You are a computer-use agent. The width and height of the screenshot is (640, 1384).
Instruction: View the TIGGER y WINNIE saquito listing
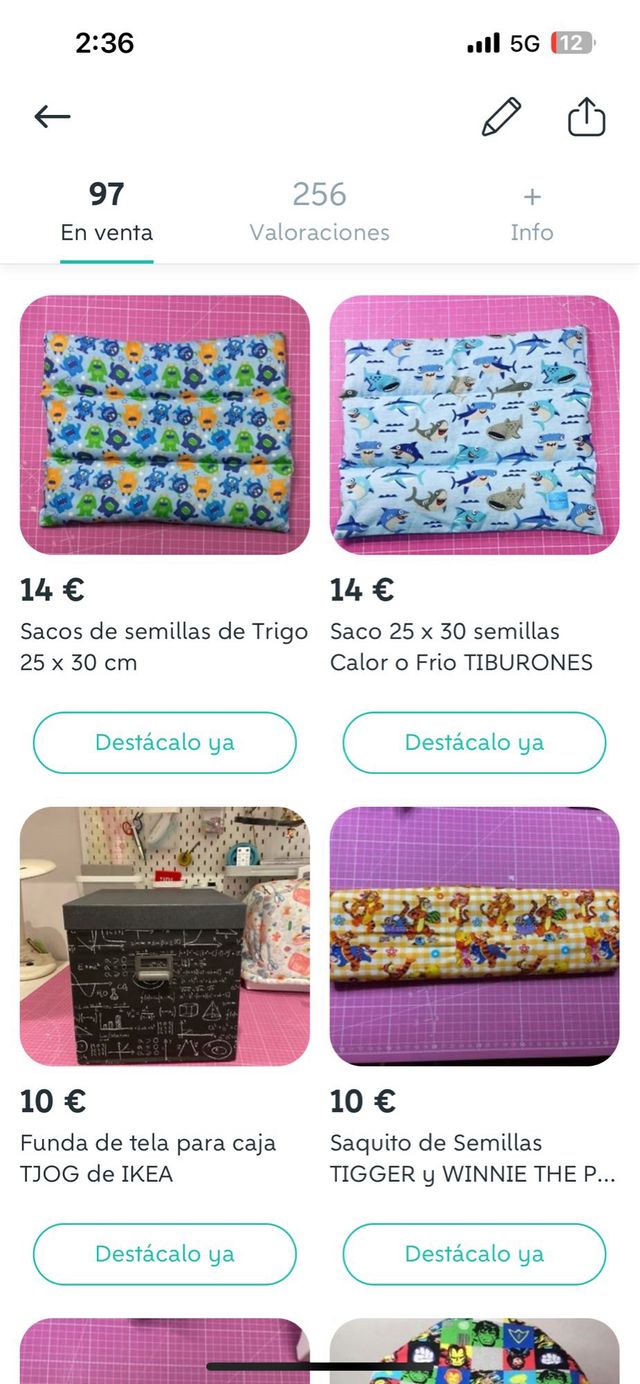pyautogui.click(x=475, y=936)
